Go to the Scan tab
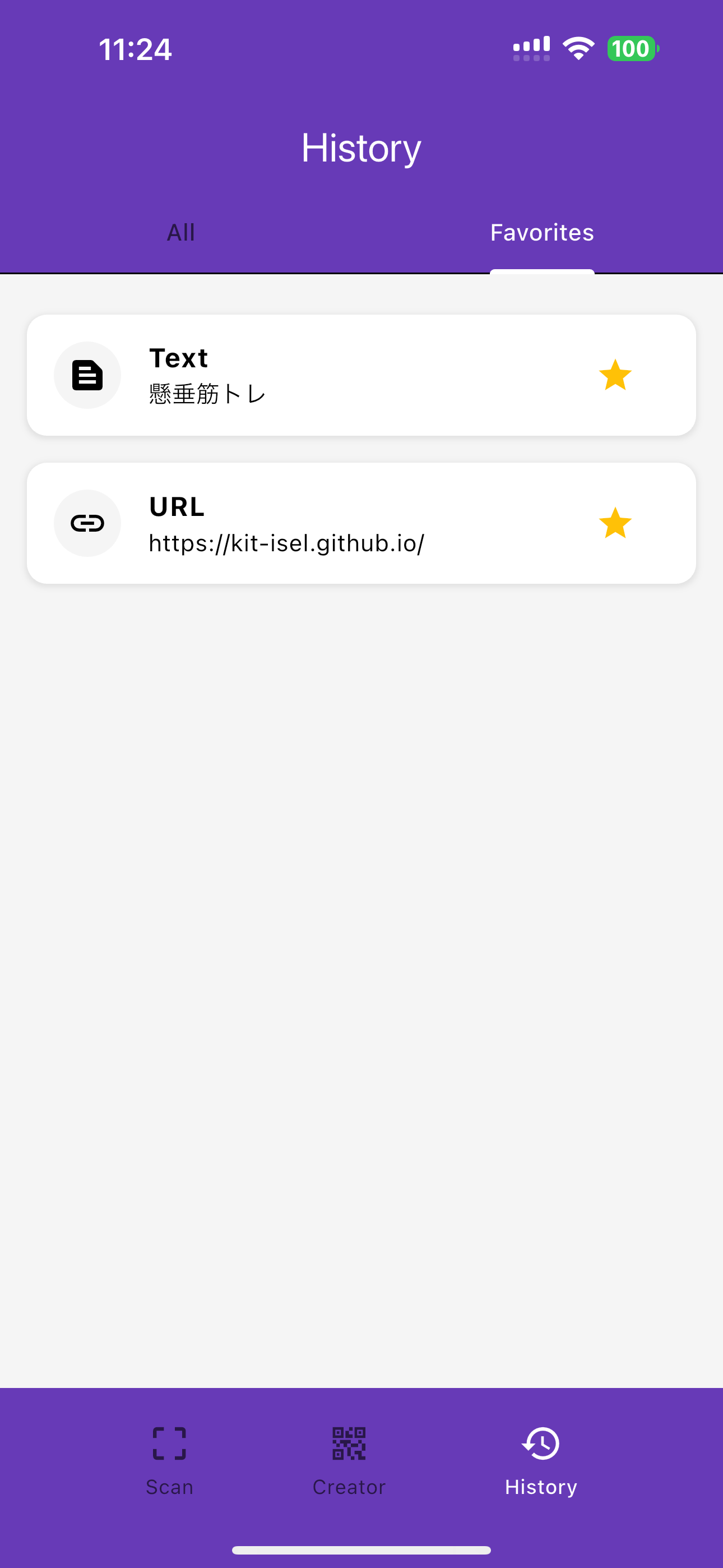723x1568 pixels. click(x=169, y=1461)
